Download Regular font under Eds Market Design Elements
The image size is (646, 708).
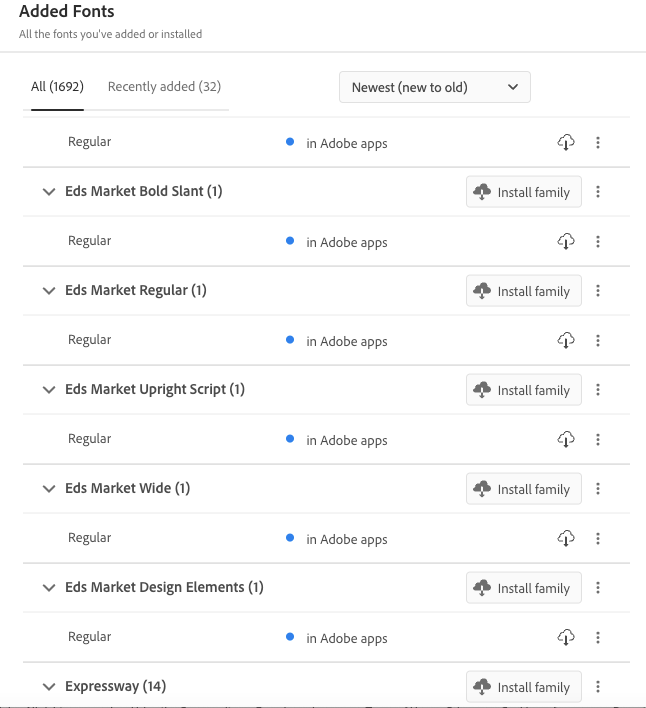coord(566,637)
